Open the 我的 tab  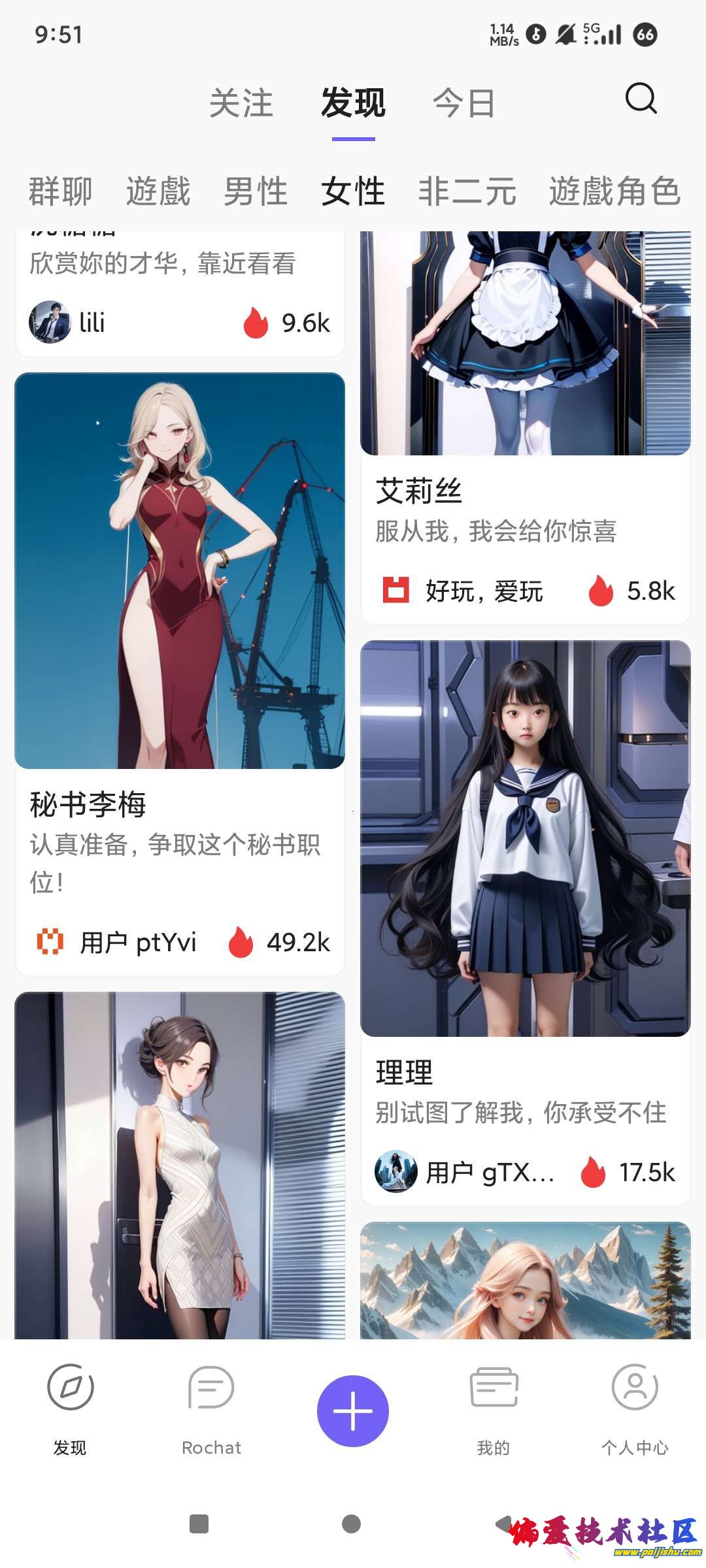(494, 1405)
